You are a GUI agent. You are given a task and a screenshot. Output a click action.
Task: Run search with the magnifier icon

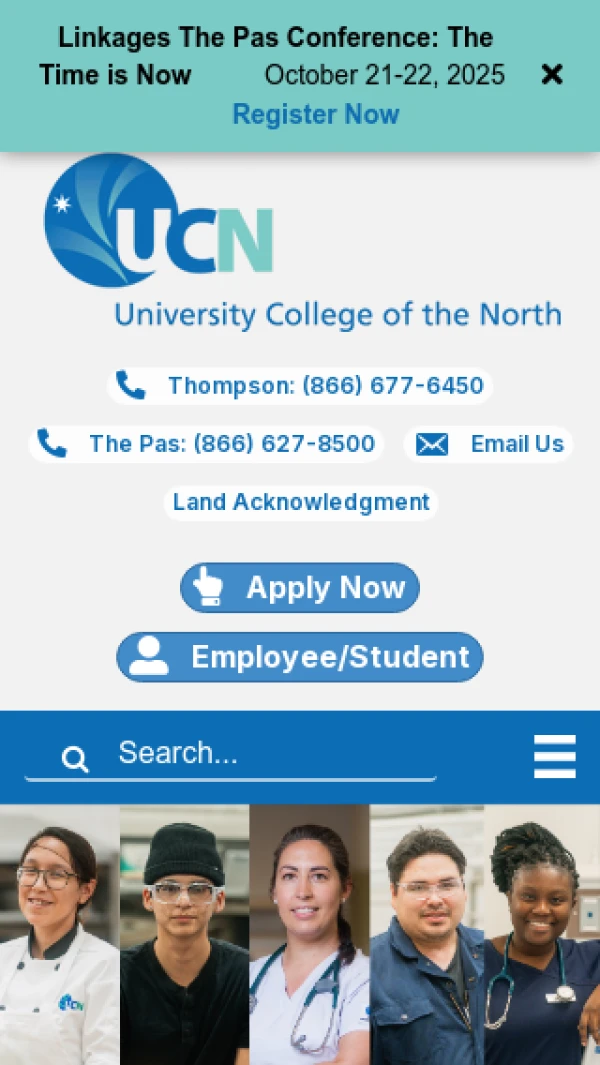coord(75,759)
